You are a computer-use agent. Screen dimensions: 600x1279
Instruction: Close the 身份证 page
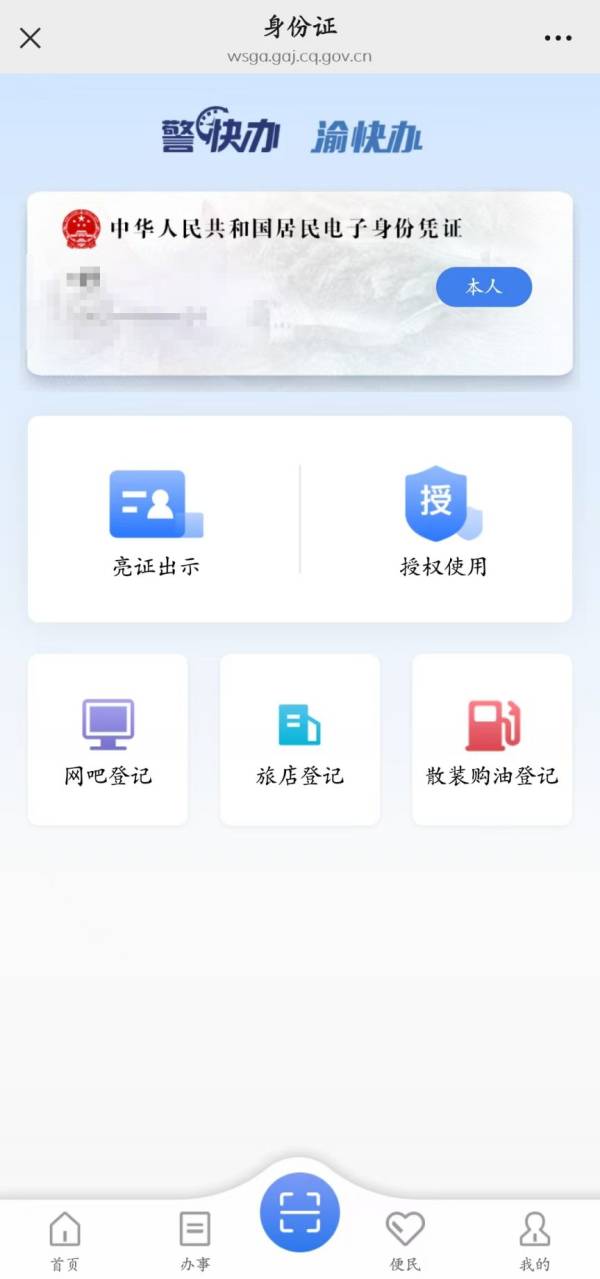(x=31, y=39)
